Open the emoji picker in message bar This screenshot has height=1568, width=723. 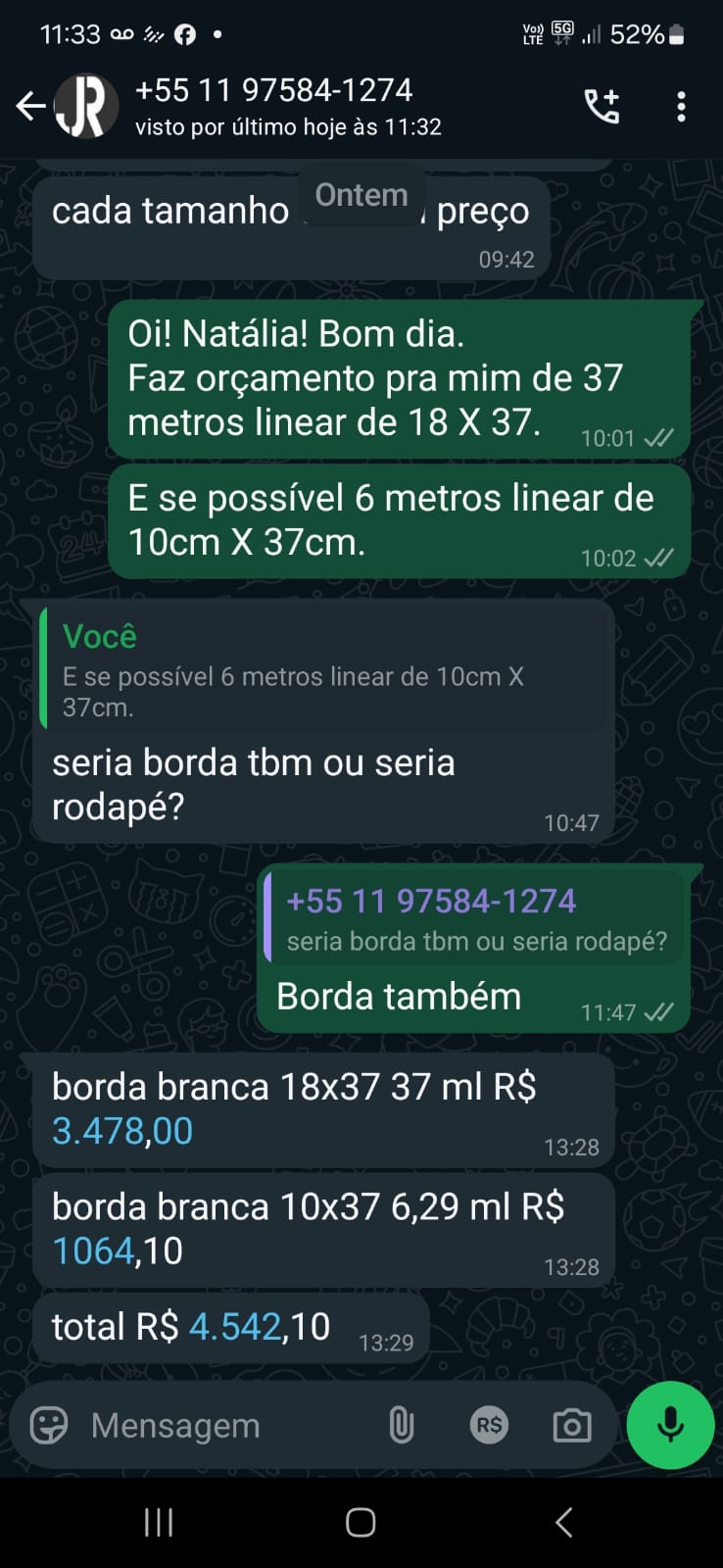tap(48, 1426)
